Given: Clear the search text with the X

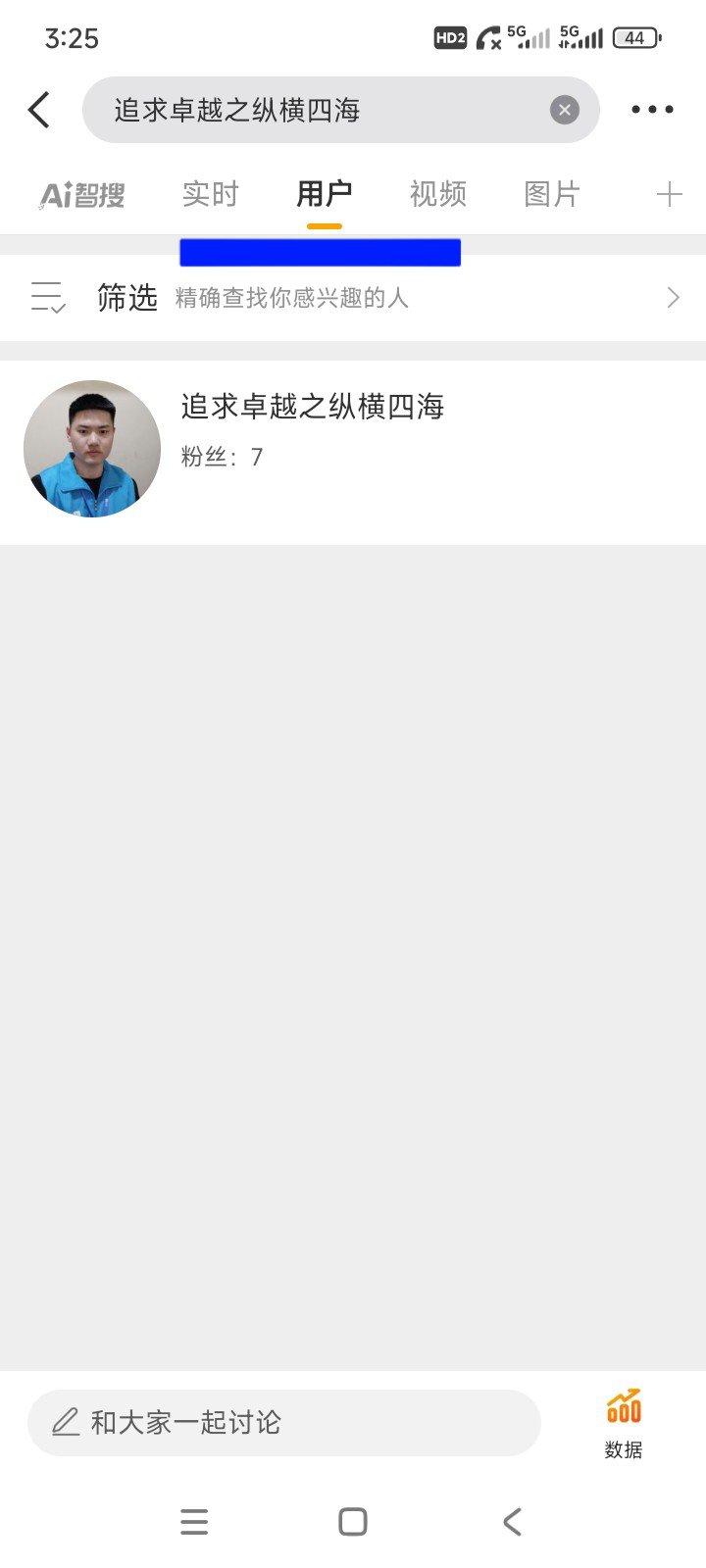Looking at the screenshot, I should tap(564, 110).
